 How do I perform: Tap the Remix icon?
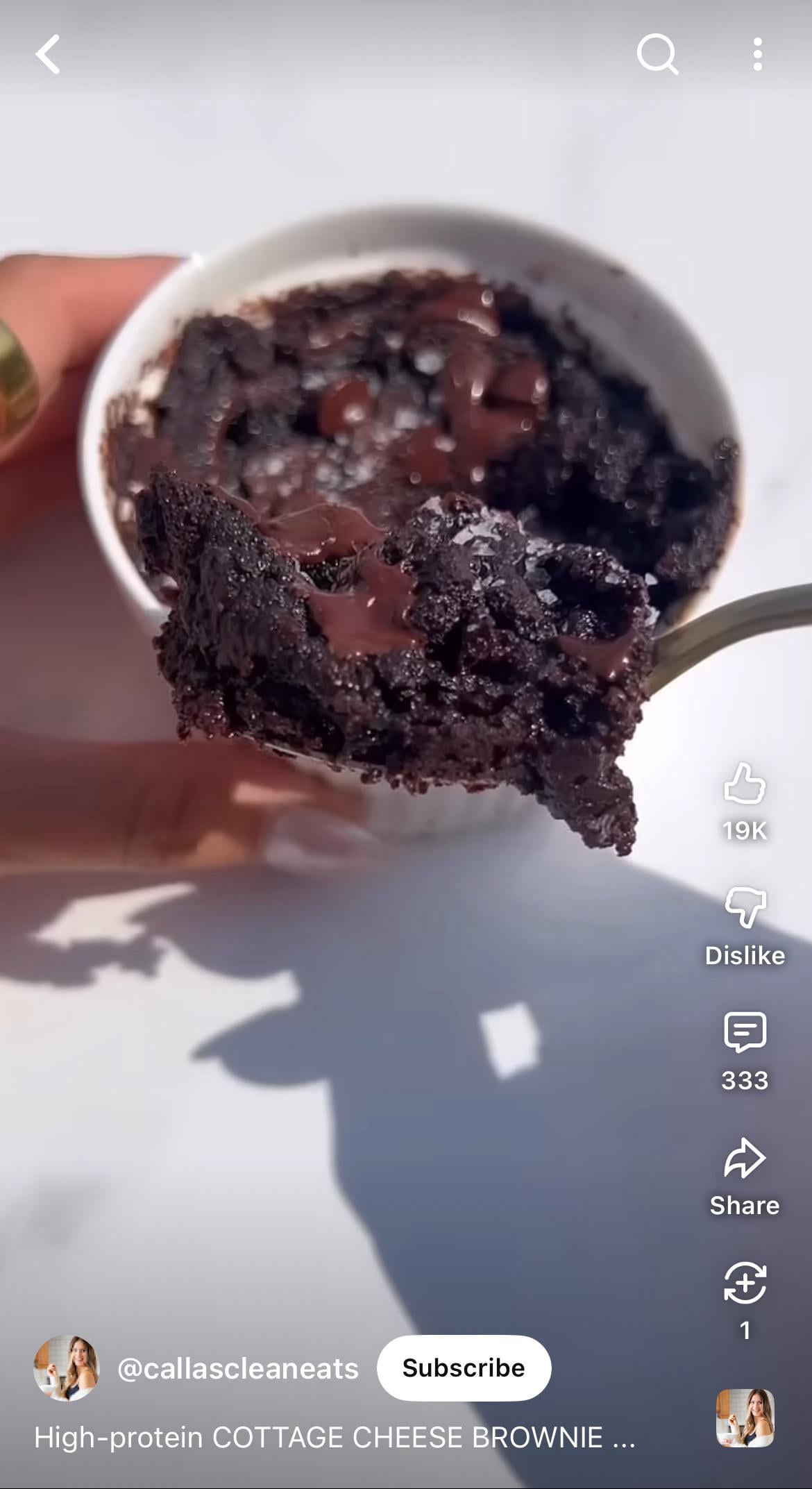745,1283
